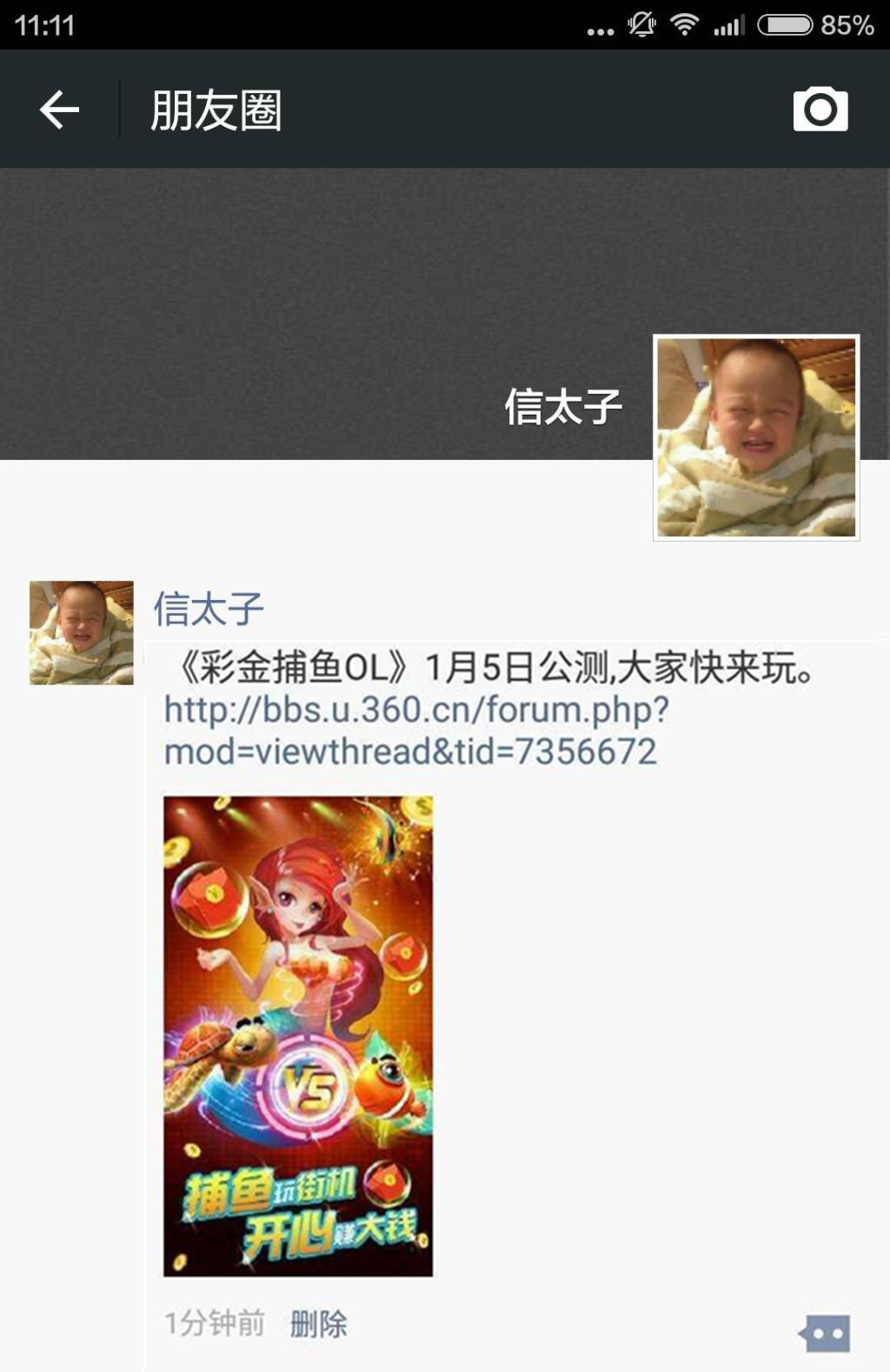Open the large 信太子 profile avatar
890x1372 pixels.
tap(756, 437)
